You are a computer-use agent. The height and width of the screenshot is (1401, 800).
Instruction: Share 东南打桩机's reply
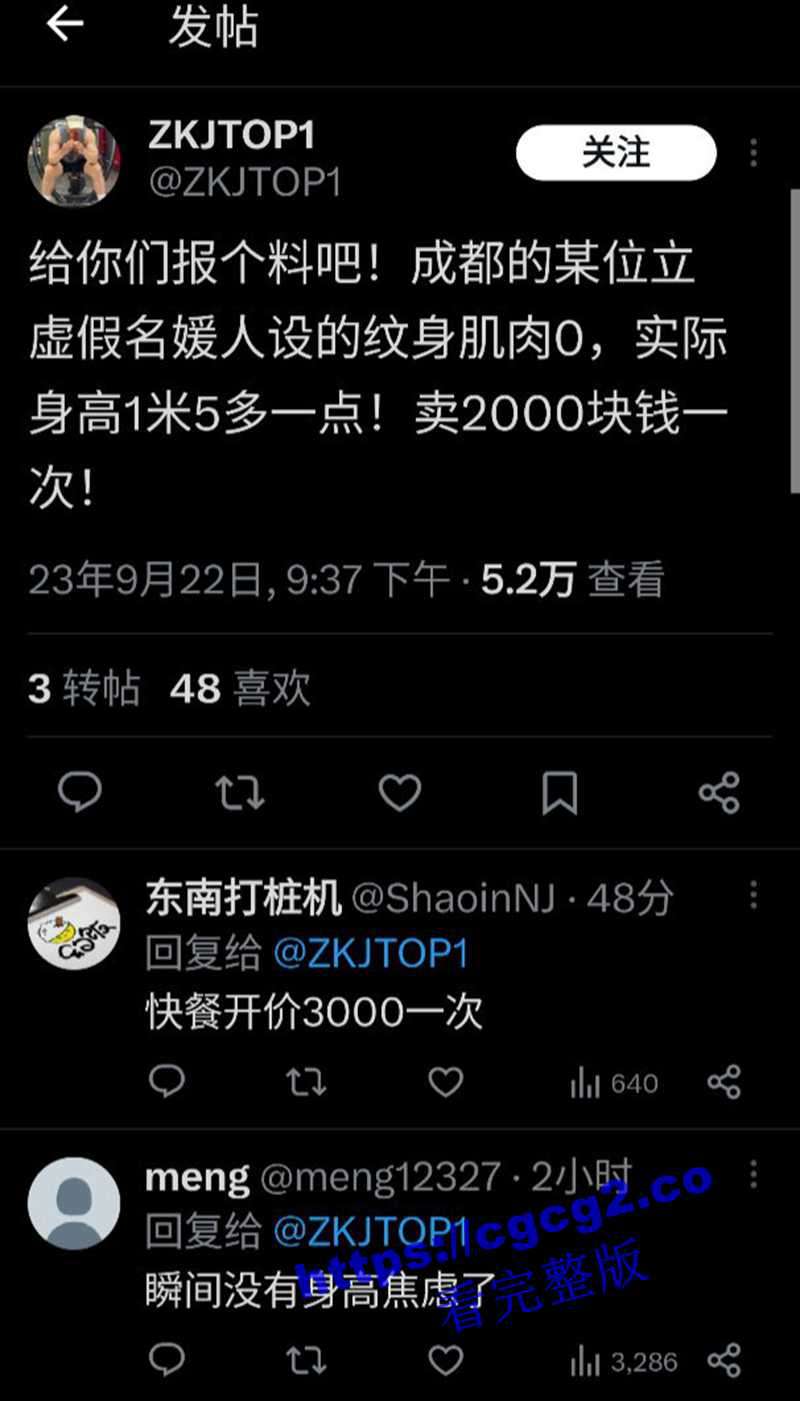723,1082
